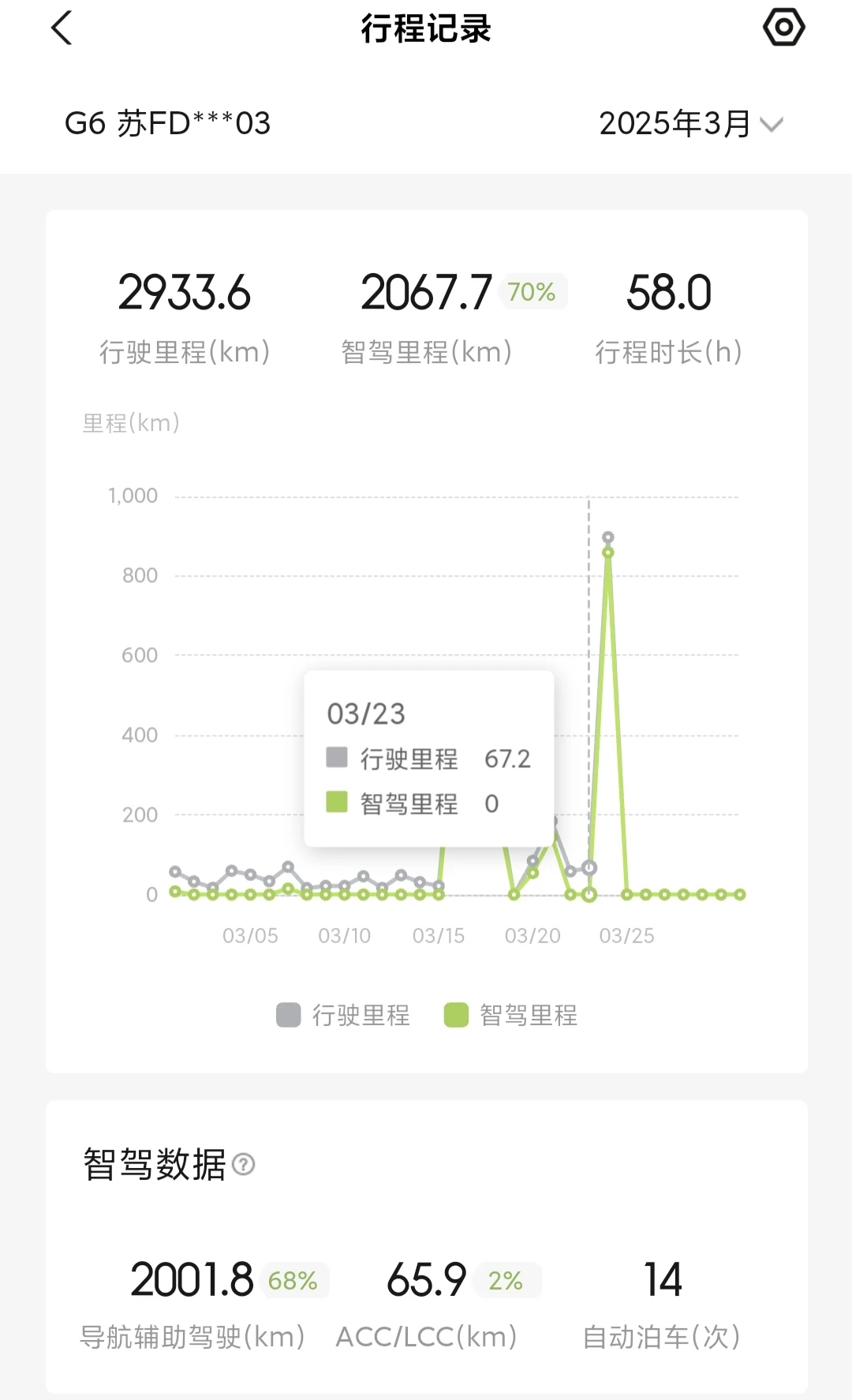Image resolution: width=852 pixels, height=1400 pixels.
Task: Open the help icon beside 智驾数据
Action: [244, 1164]
